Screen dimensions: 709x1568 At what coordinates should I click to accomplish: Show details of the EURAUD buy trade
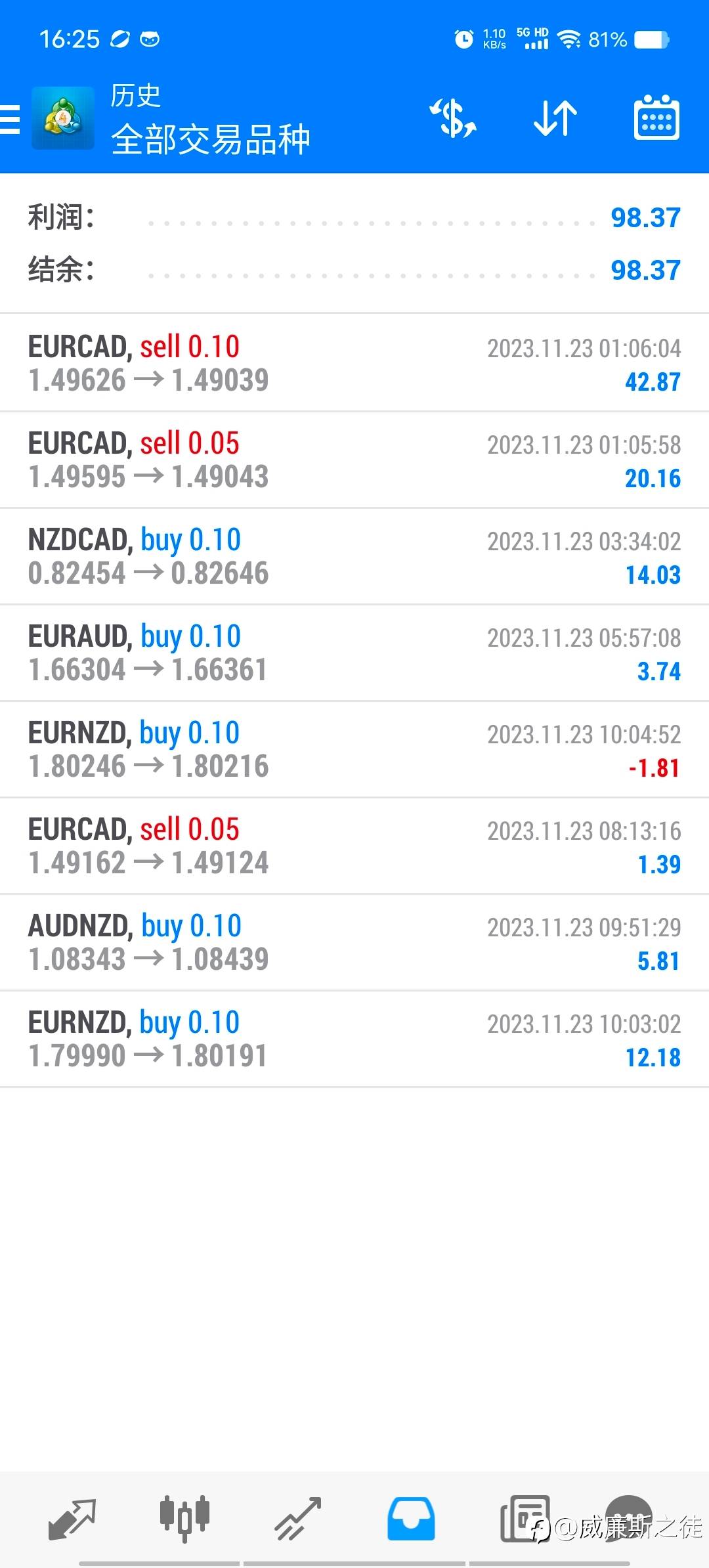click(x=354, y=653)
